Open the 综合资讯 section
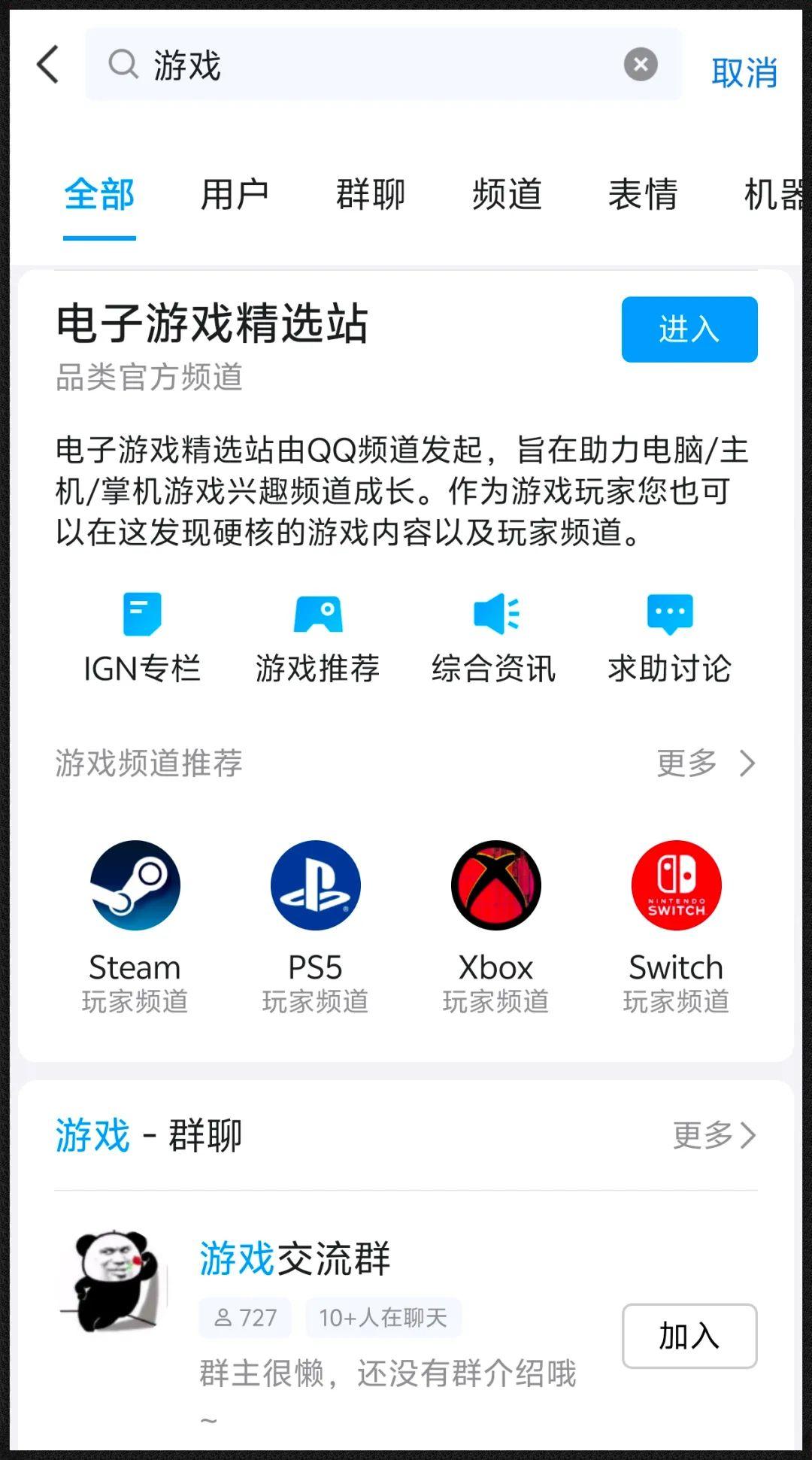Viewport: 812px width, 1460px height. coord(494,638)
